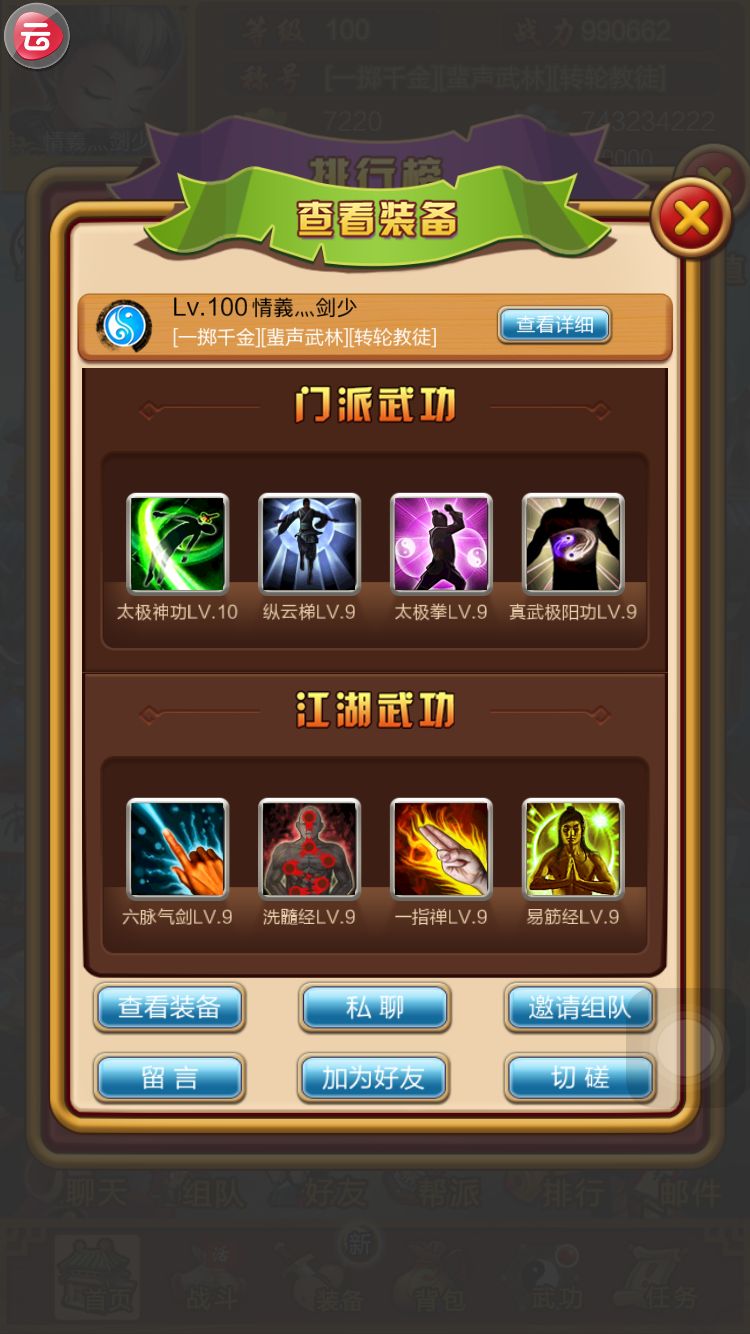Choose the 易筋经 LV.9 skill

point(573,849)
